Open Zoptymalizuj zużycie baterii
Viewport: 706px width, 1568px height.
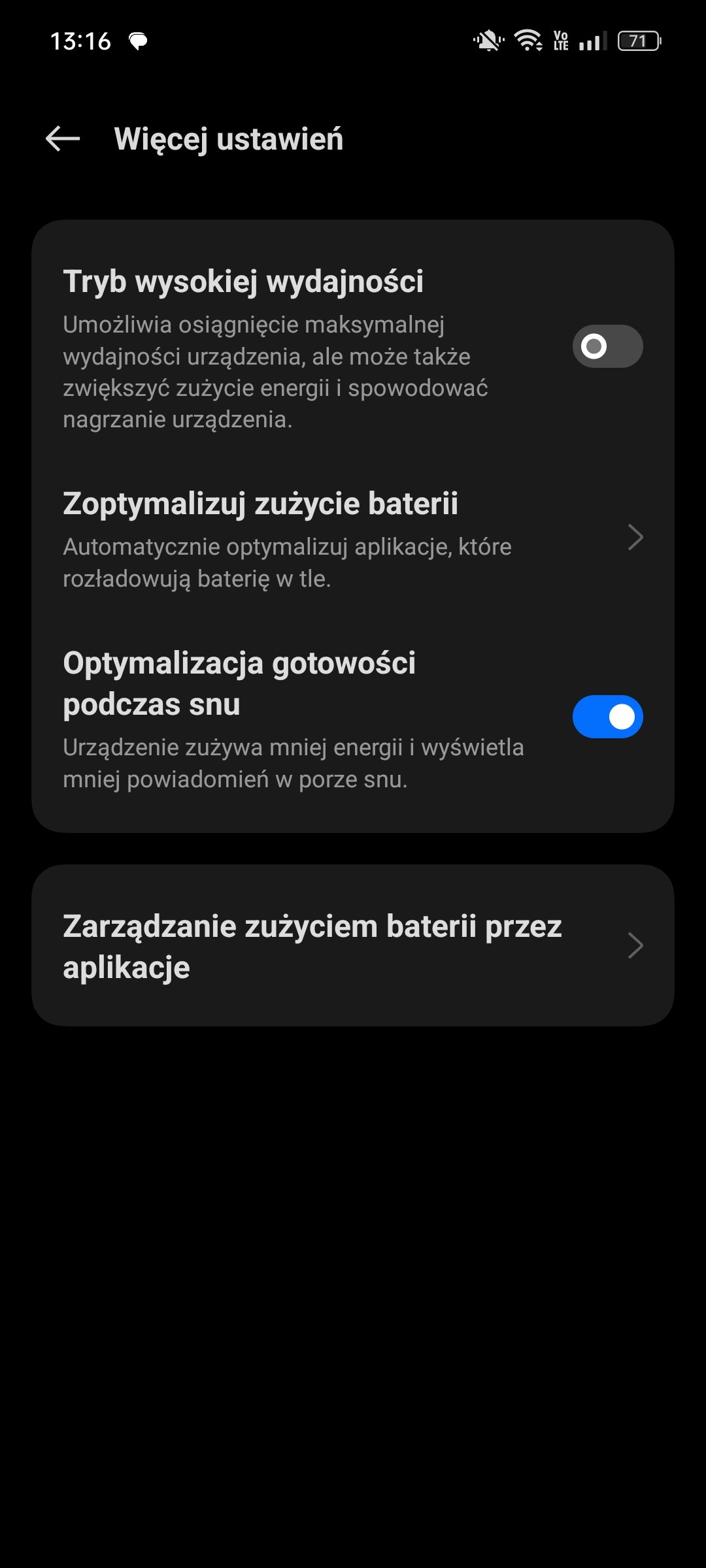(x=353, y=538)
